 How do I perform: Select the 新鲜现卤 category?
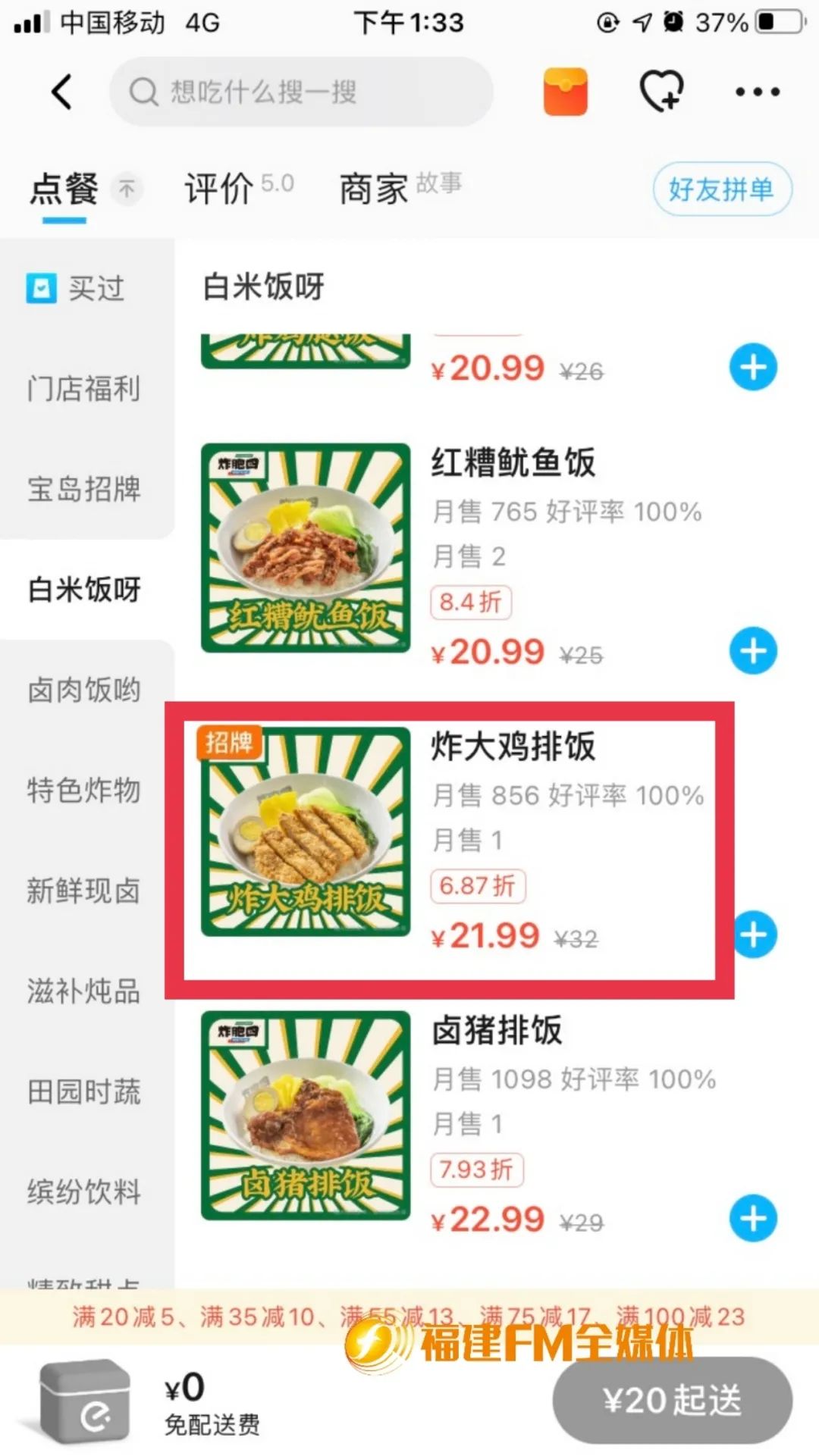(x=83, y=891)
